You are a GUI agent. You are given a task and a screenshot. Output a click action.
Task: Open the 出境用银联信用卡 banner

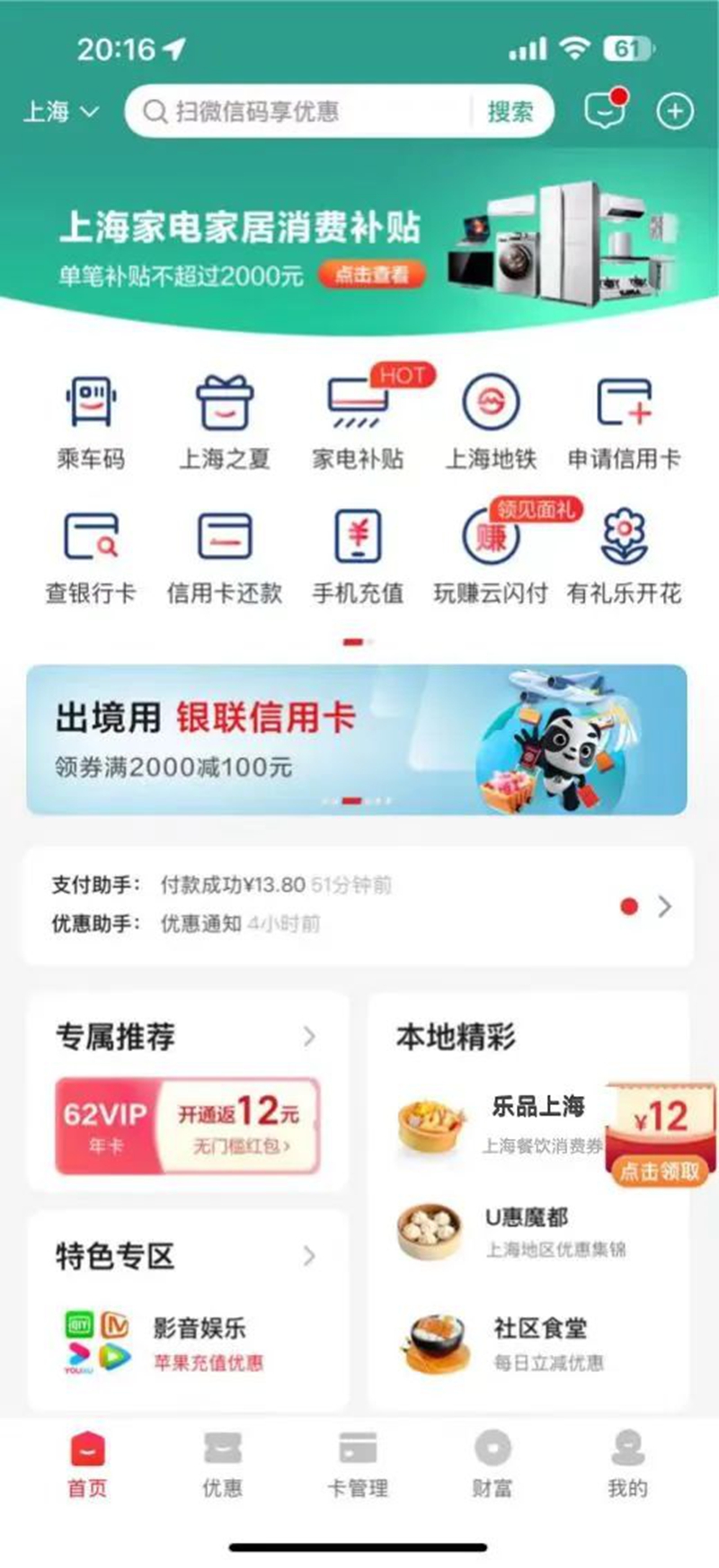click(357, 740)
